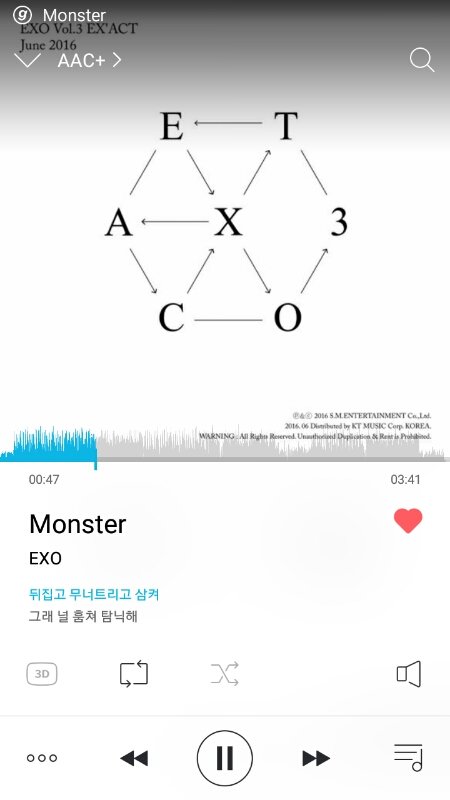Unlike Monster with the red heart
This screenshot has width=450, height=800.
point(408,521)
